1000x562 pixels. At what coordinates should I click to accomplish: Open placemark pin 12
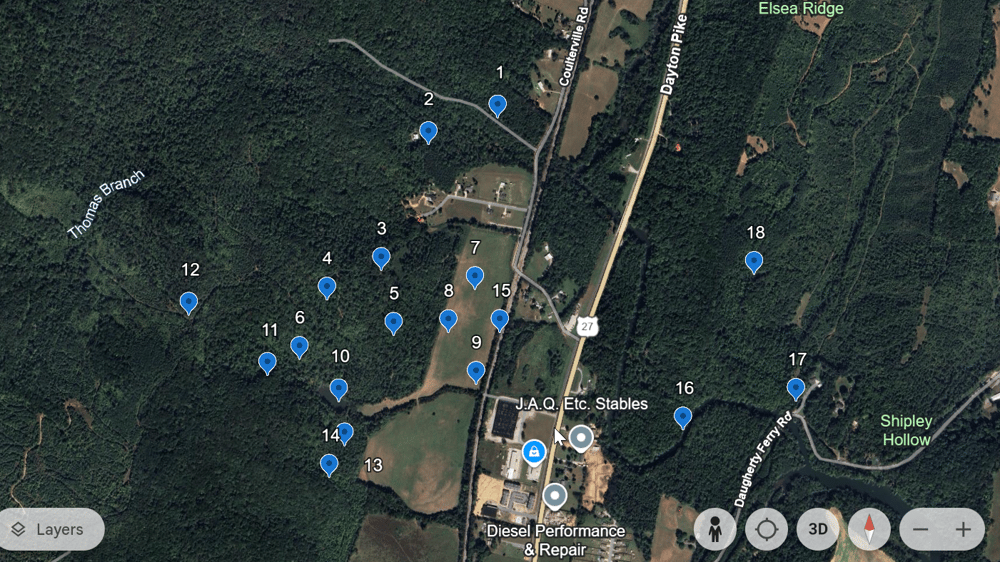click(188, 302)
